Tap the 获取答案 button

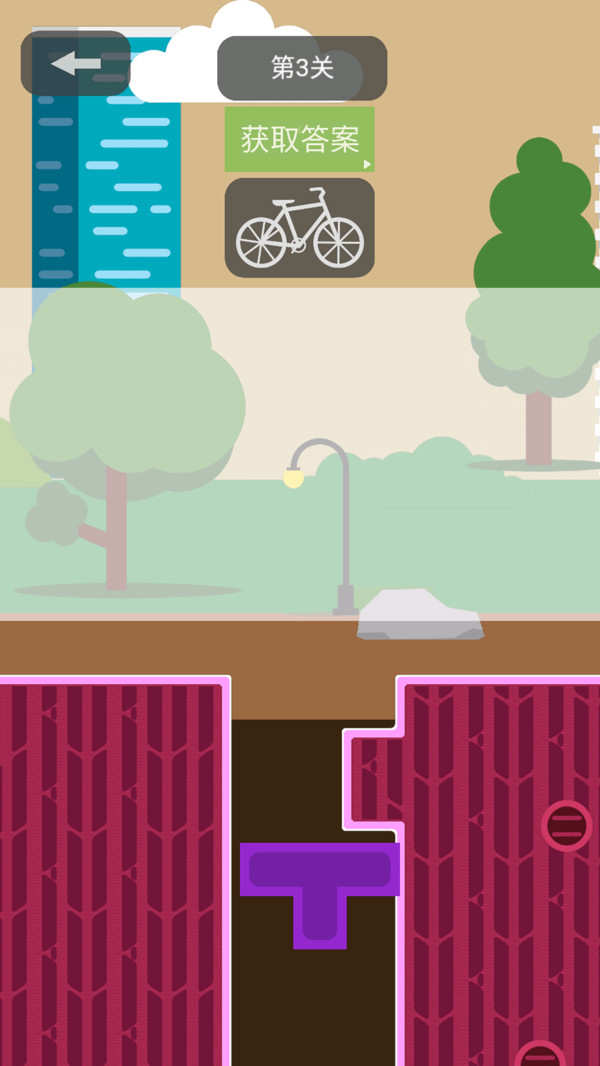pyautogui.click(x=300, y=139)
